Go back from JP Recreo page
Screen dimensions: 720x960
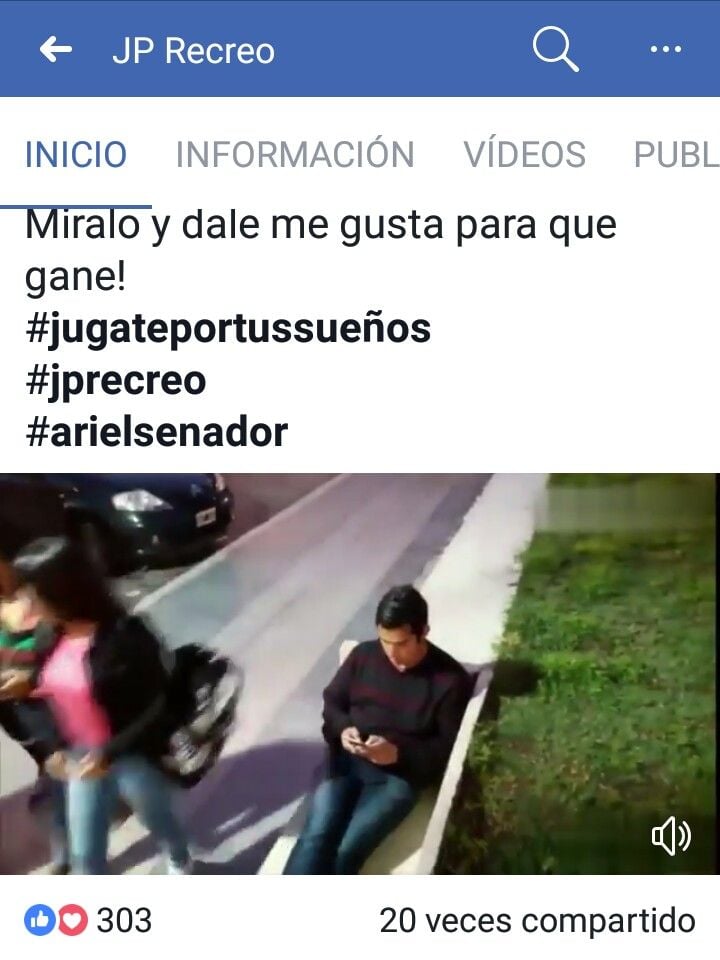pyautogui.click(x=56, y=50)
